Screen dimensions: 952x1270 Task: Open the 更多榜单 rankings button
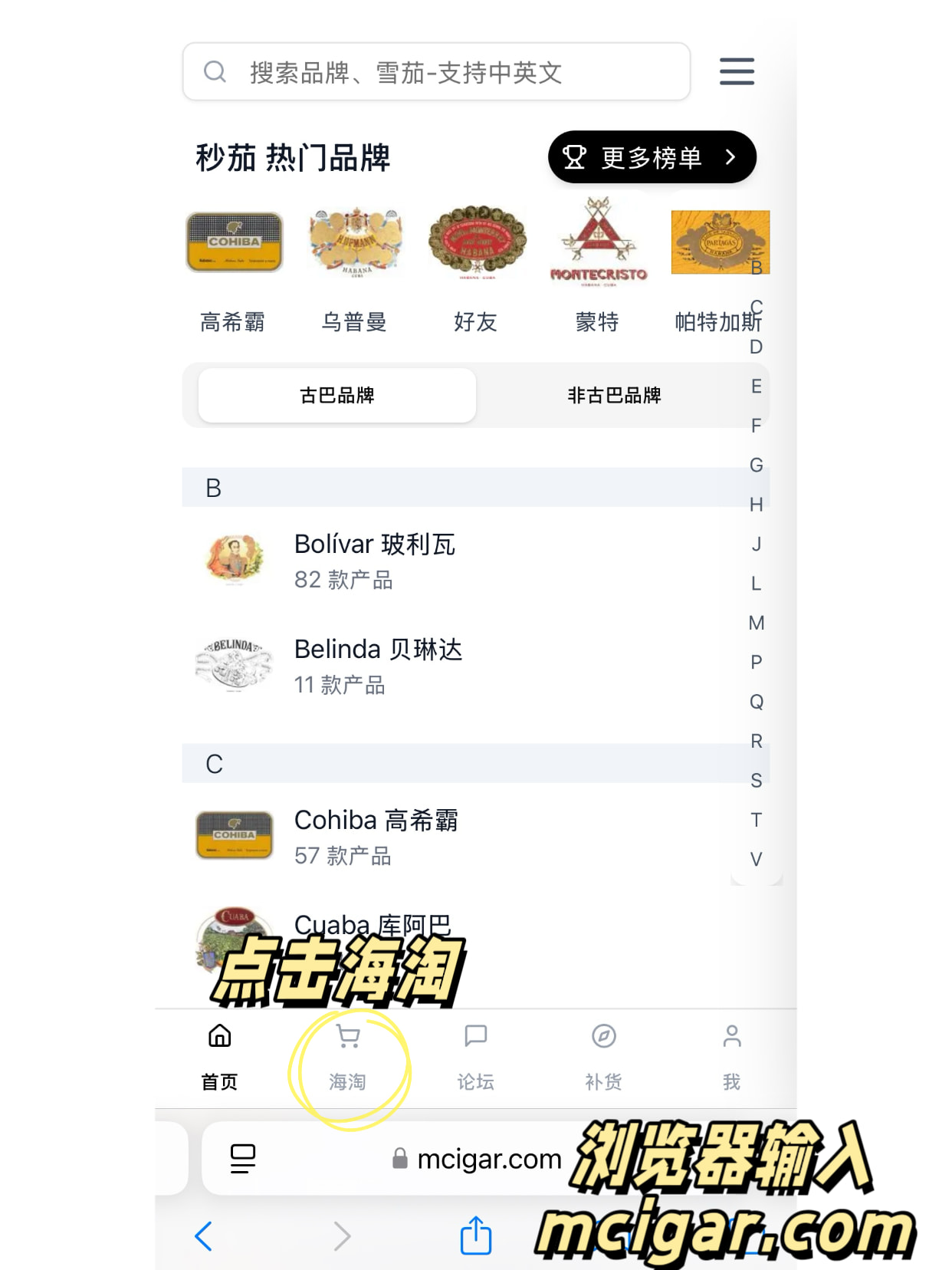(x=652, y=157)
